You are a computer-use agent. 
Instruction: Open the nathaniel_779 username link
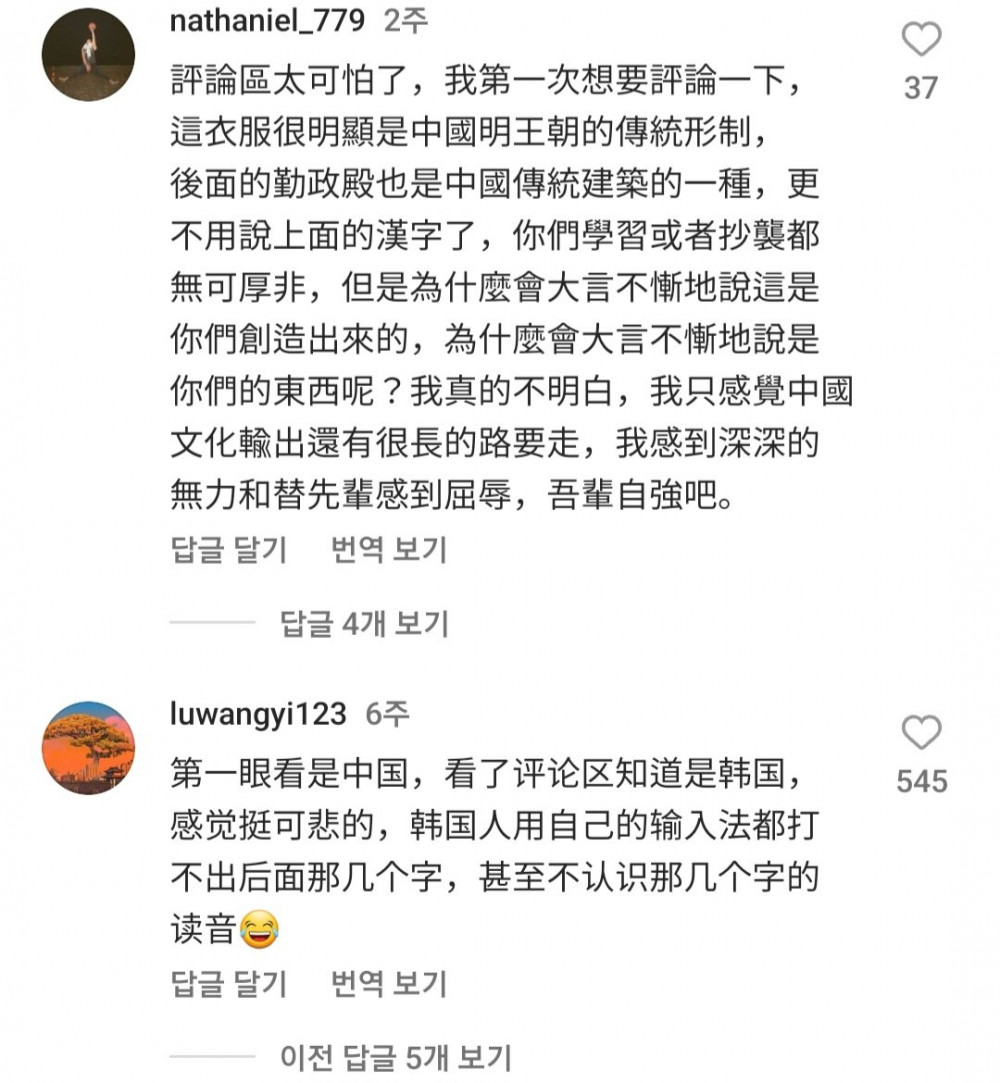pyautogui.click(x=269, y=21)
